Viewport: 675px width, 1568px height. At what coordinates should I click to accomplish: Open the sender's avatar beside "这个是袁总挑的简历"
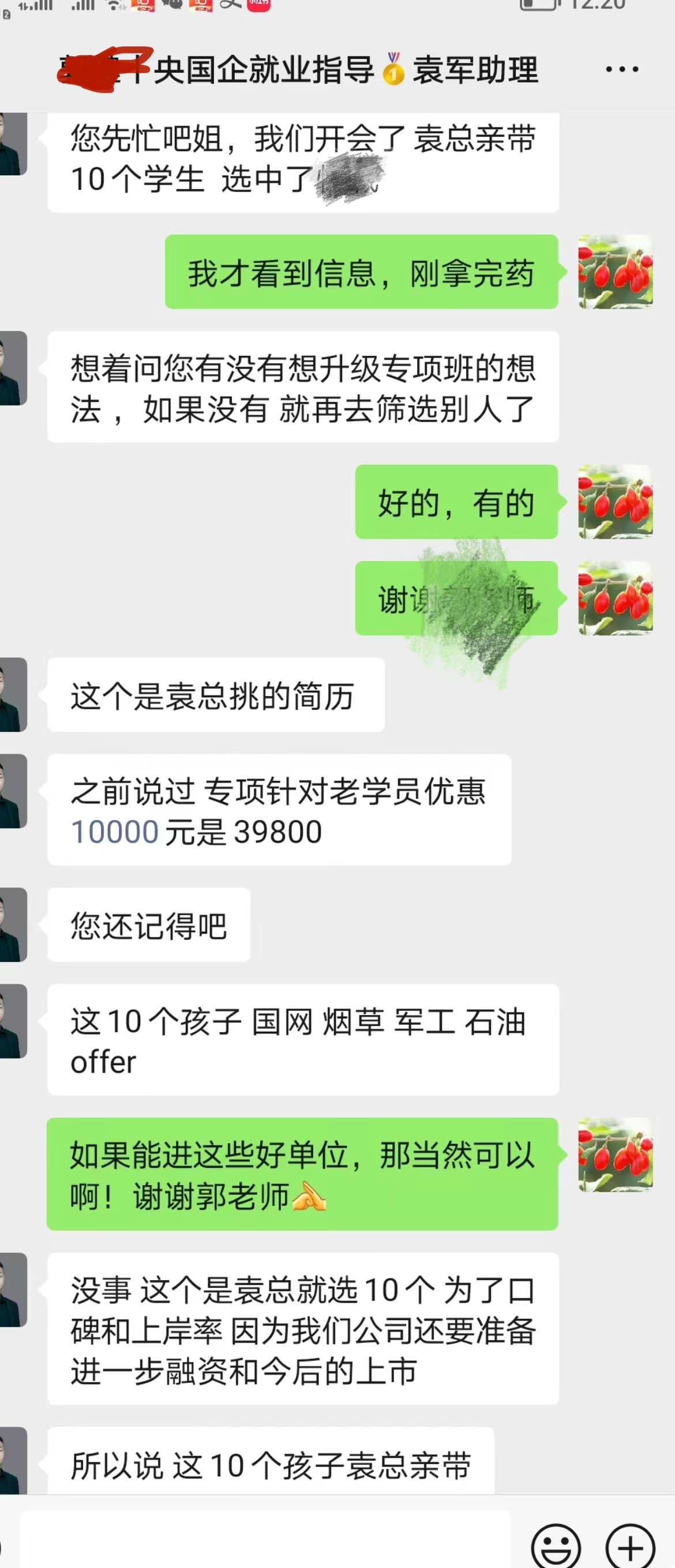click(x=13, y=694)
